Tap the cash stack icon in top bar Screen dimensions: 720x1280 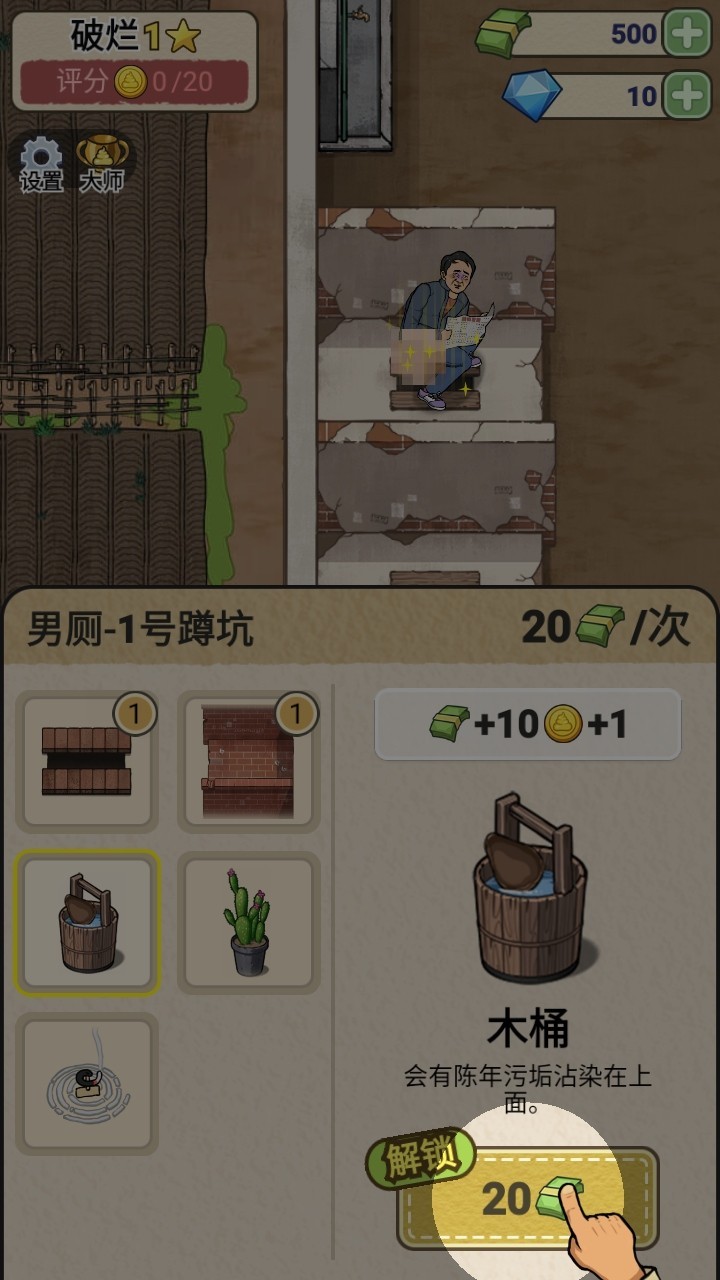click(x=497, y=31)
